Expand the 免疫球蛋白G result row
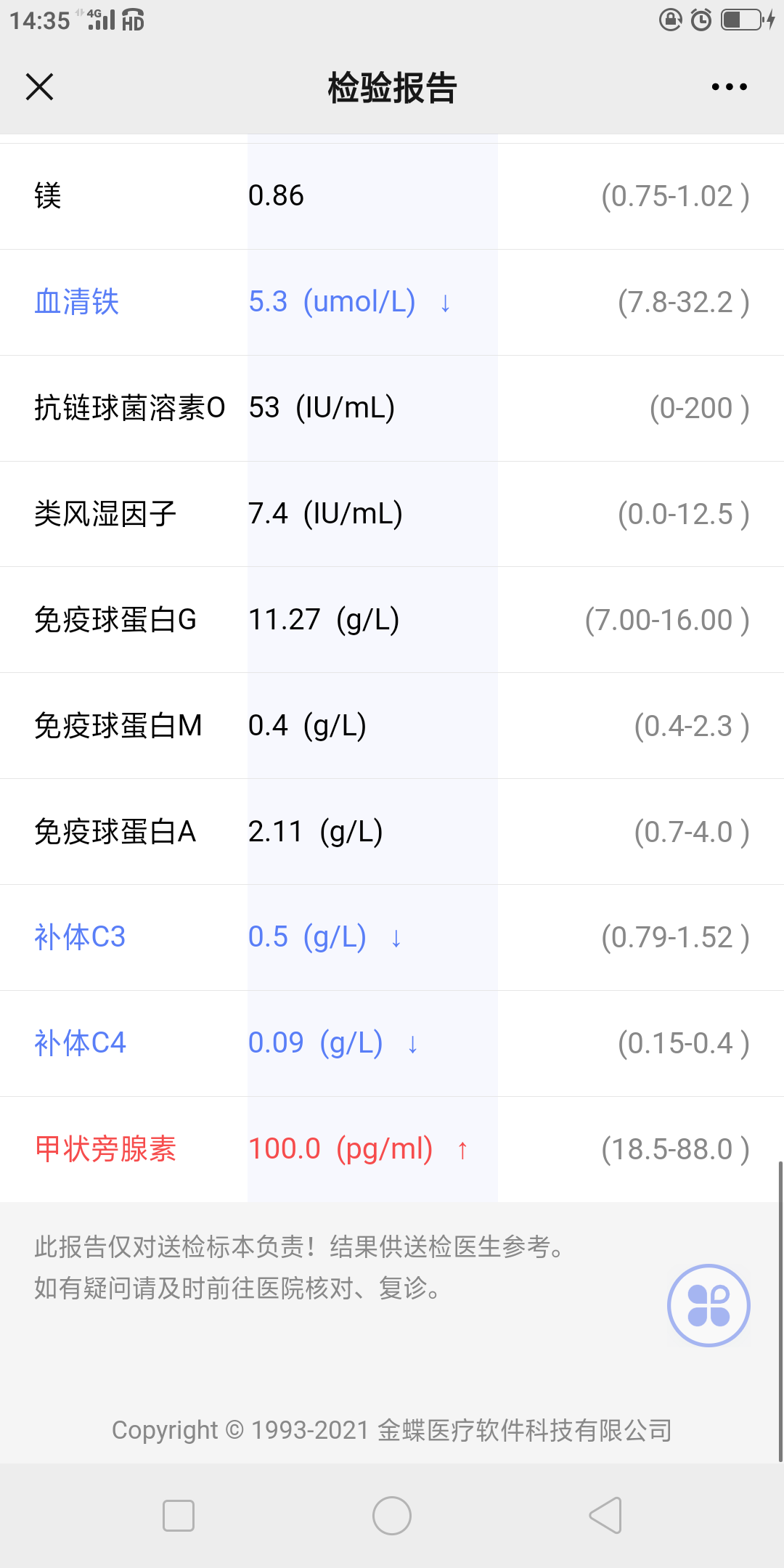 point(392,619)
